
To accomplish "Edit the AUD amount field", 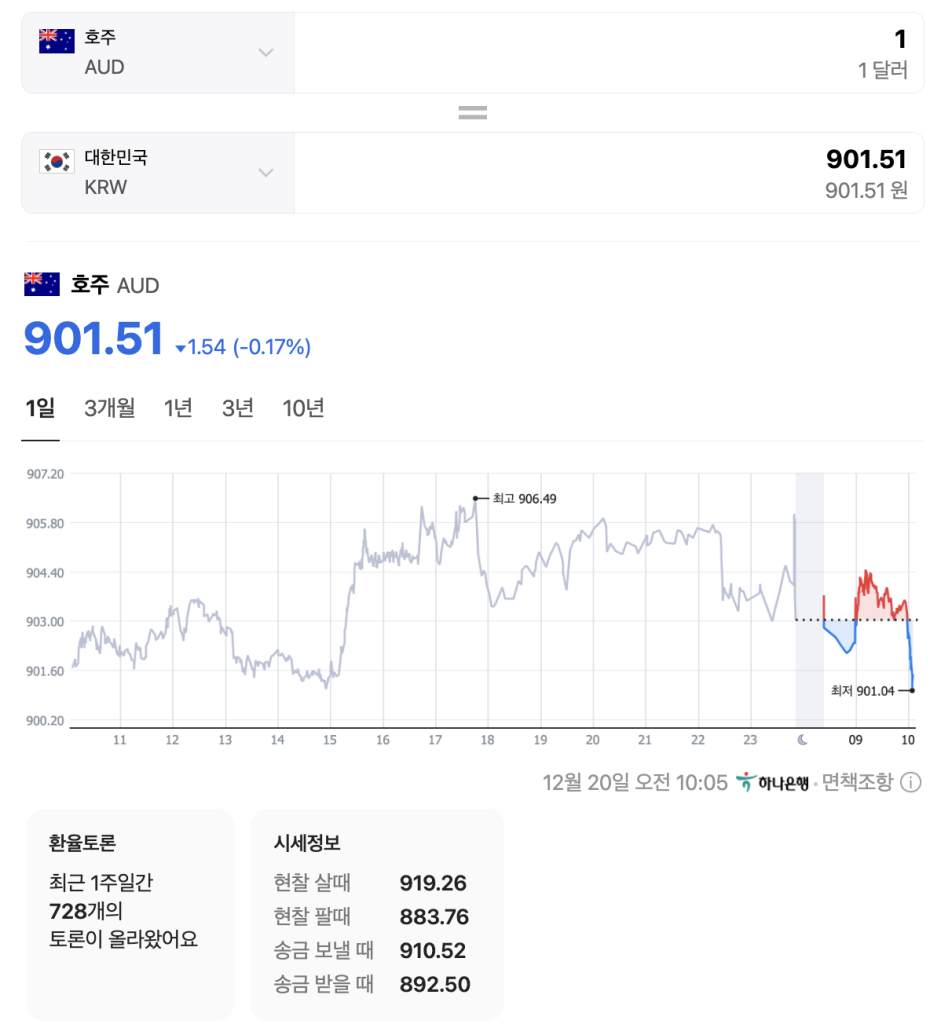I will pos(609,53).
